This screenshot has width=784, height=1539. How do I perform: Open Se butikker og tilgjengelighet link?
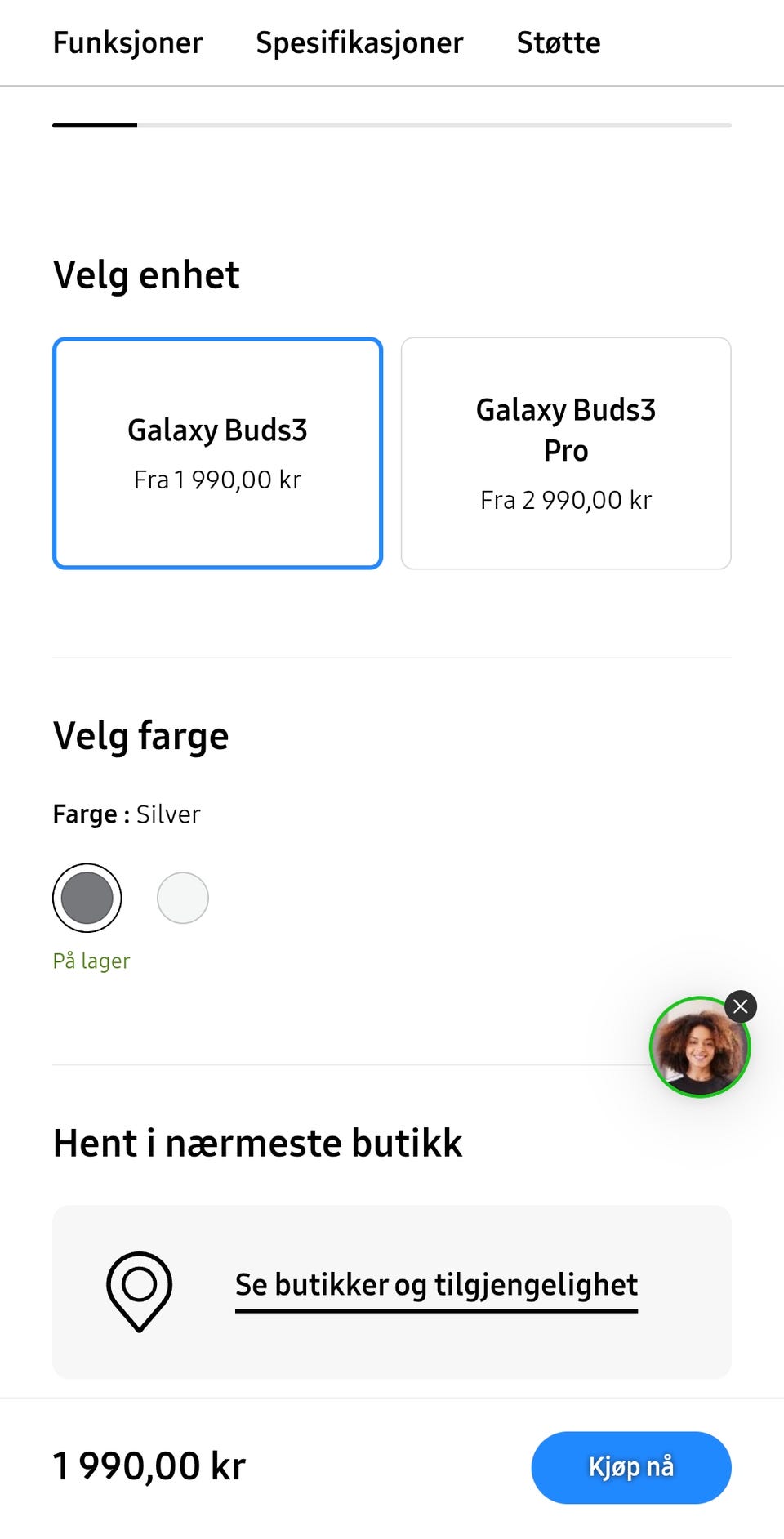[436, 1284]
